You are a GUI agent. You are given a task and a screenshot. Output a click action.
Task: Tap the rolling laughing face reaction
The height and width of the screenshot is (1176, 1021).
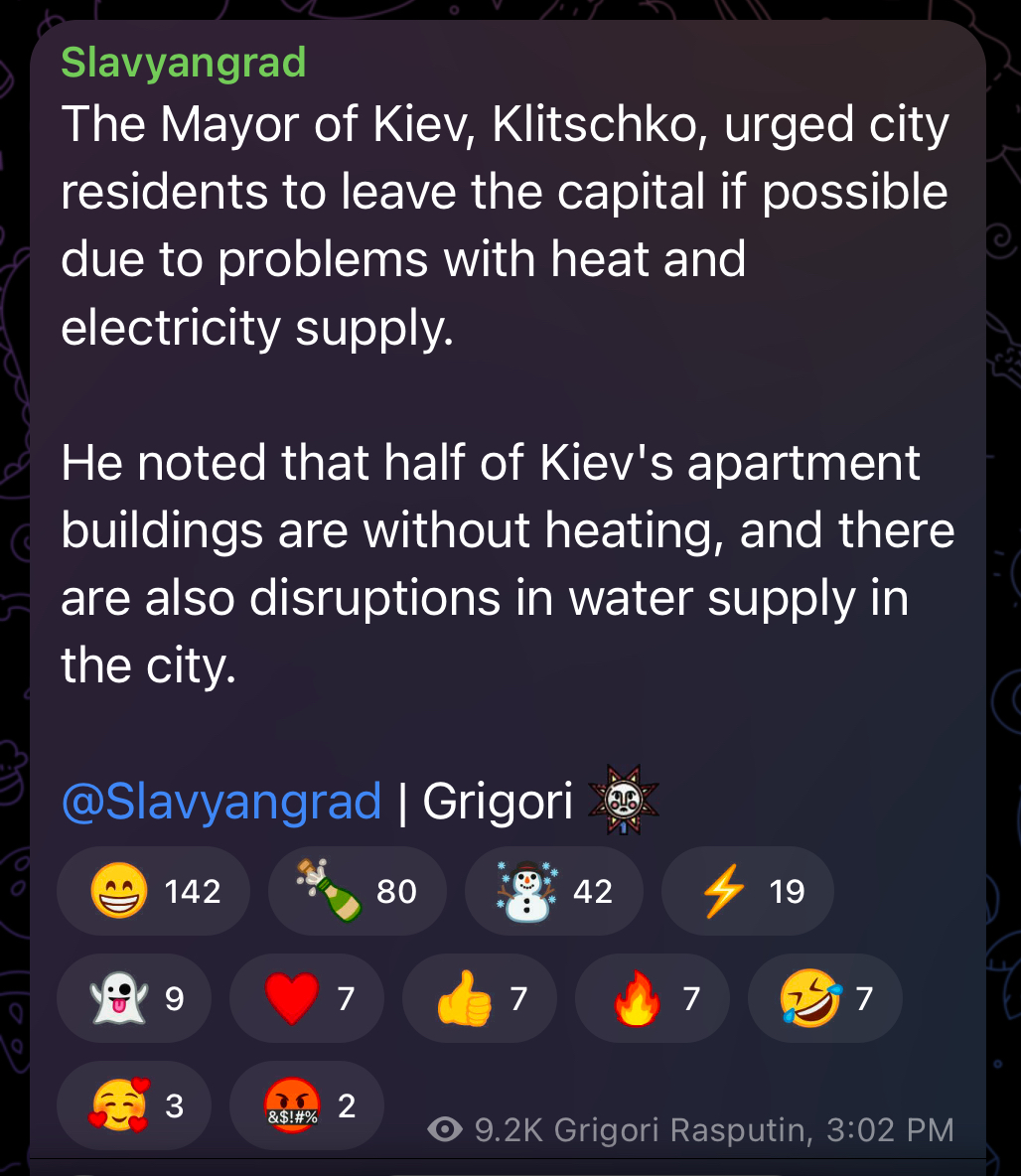coord(825,998)
